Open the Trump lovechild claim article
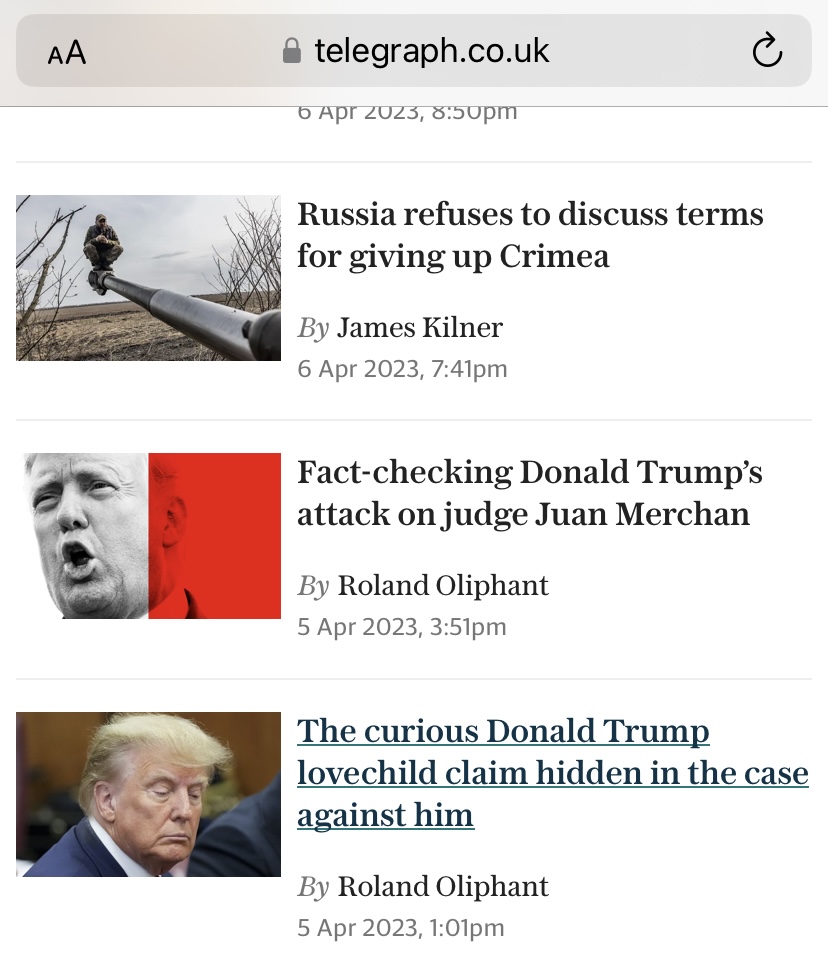The width and height of the screenshot is (828, 973). 552,773
